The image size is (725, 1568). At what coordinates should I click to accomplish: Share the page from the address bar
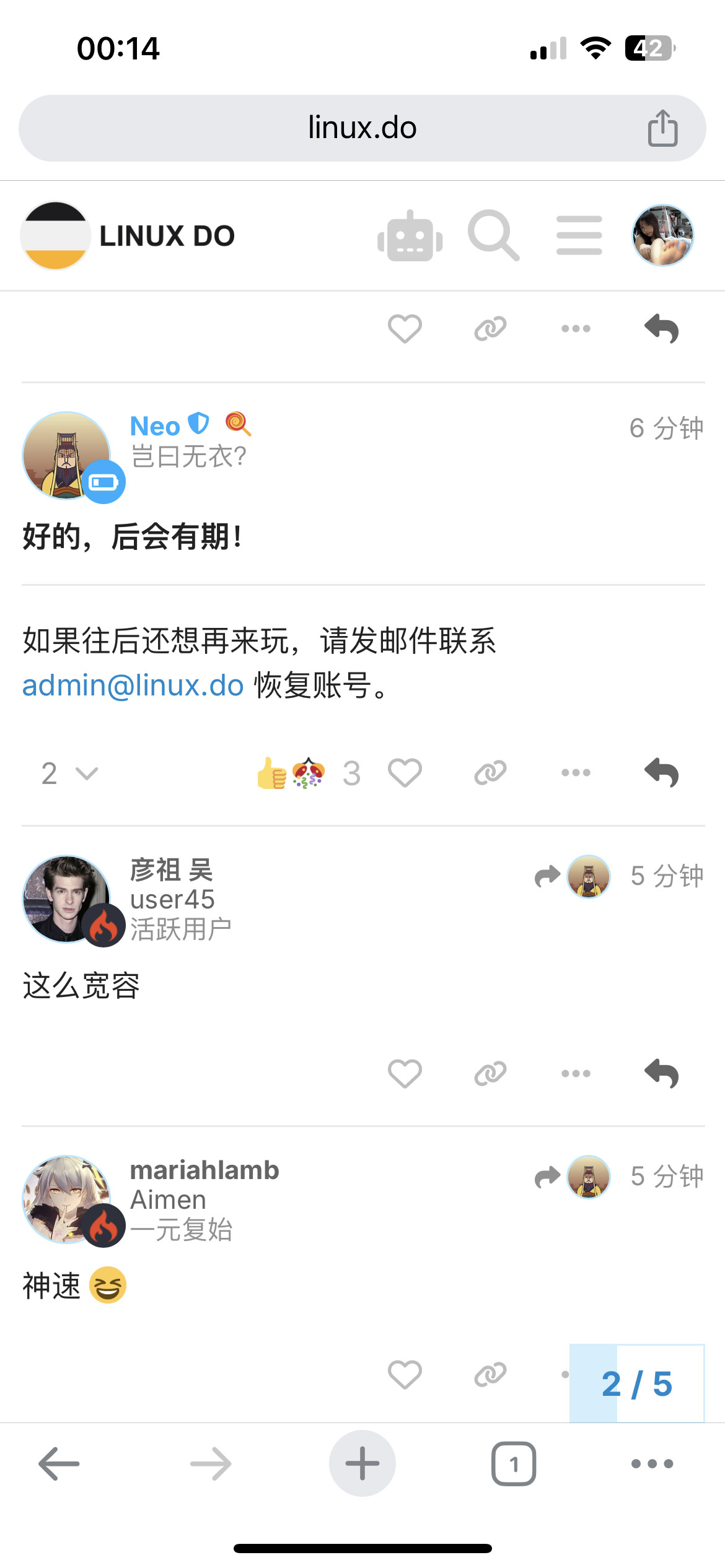tap(662, 128)
